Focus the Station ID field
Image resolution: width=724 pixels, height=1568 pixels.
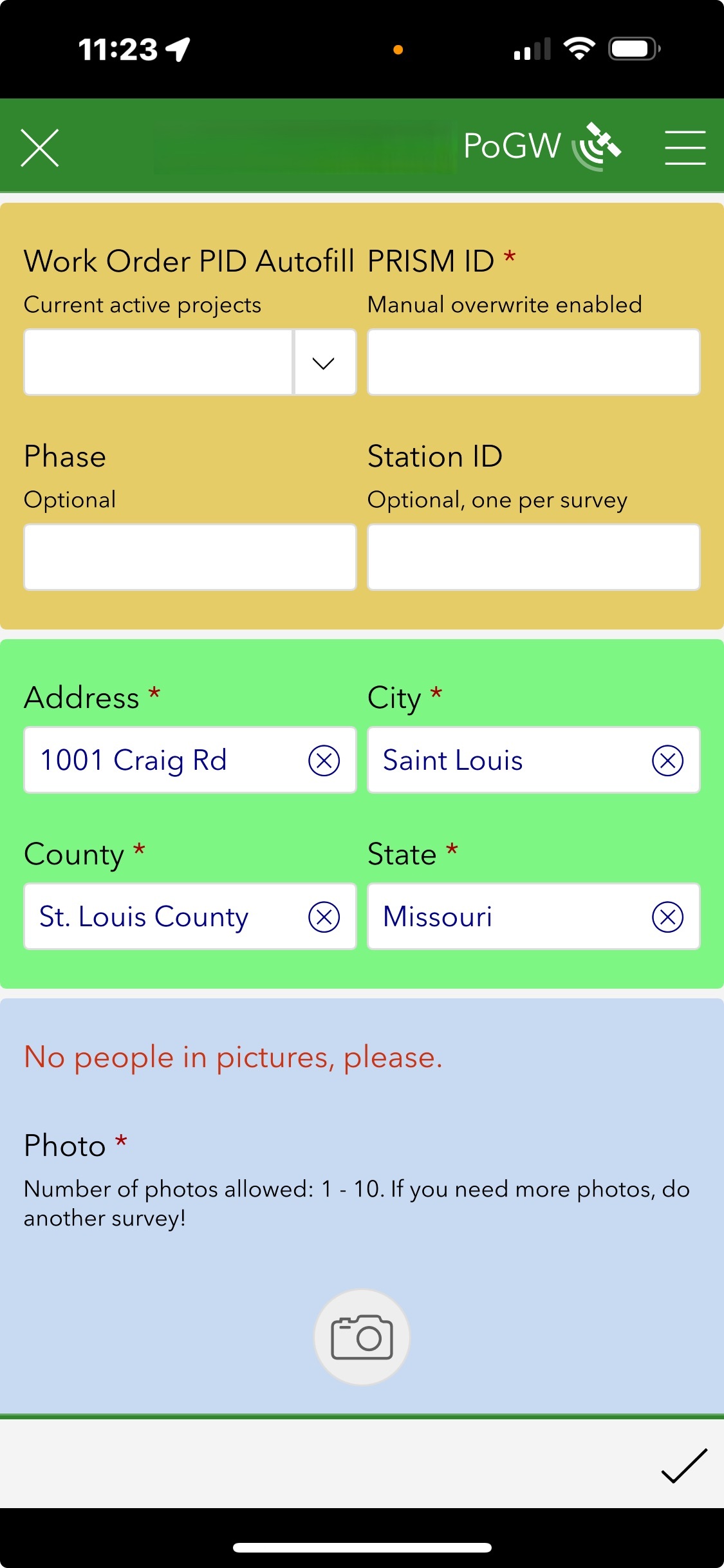533,557
